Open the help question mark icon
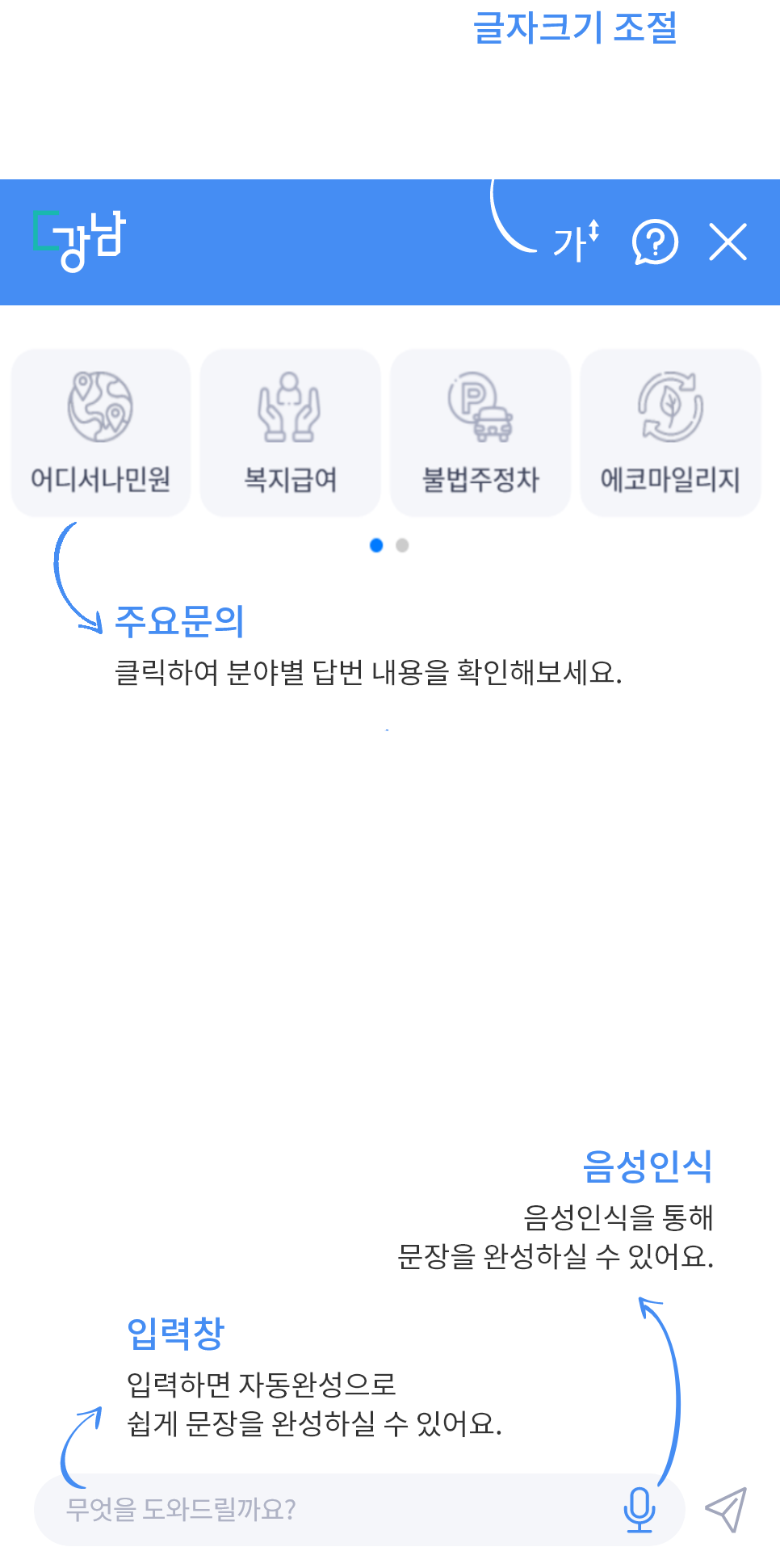 point(654,242)
